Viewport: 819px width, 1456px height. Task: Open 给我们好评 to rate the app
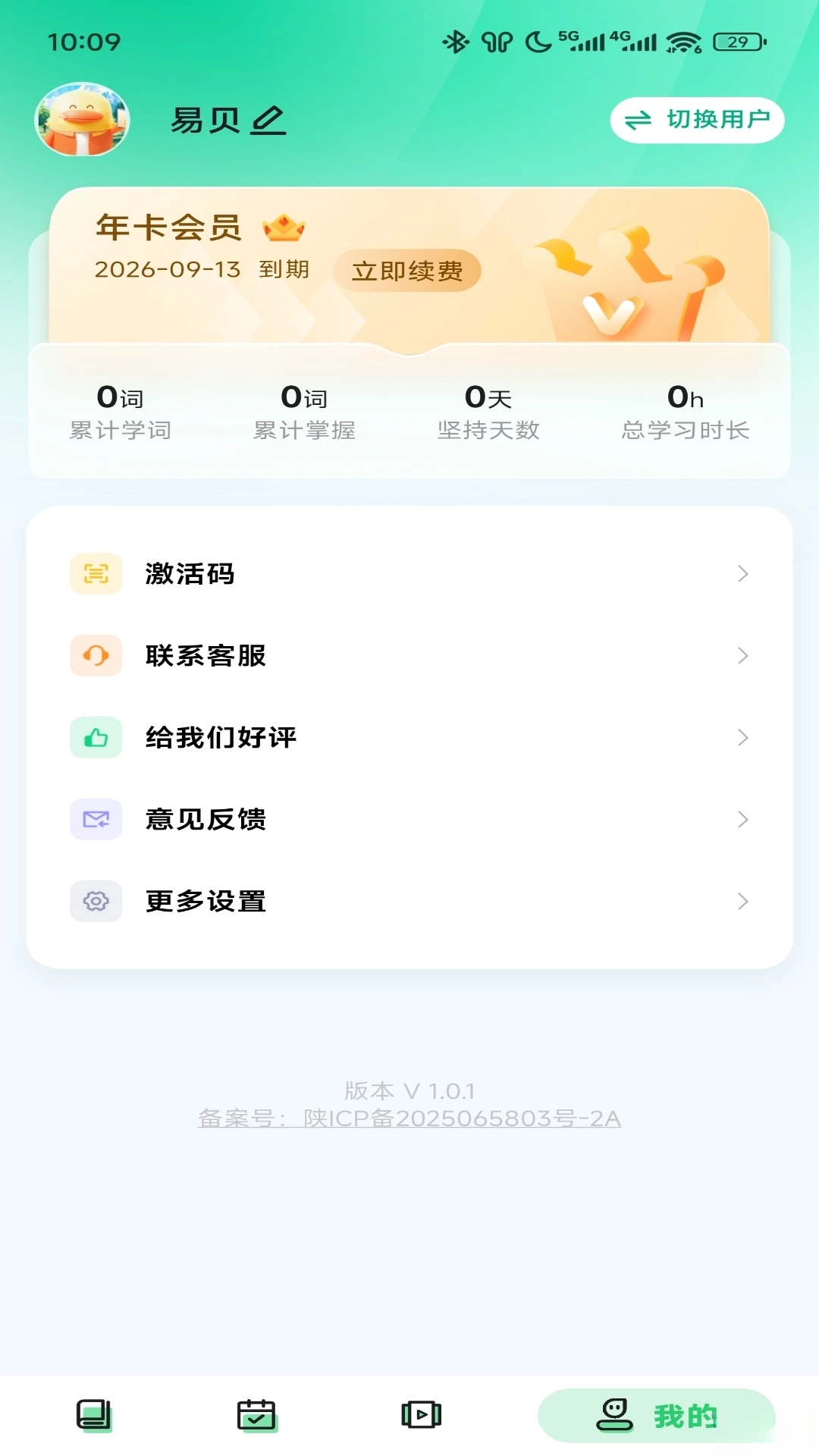coord(409,738)
